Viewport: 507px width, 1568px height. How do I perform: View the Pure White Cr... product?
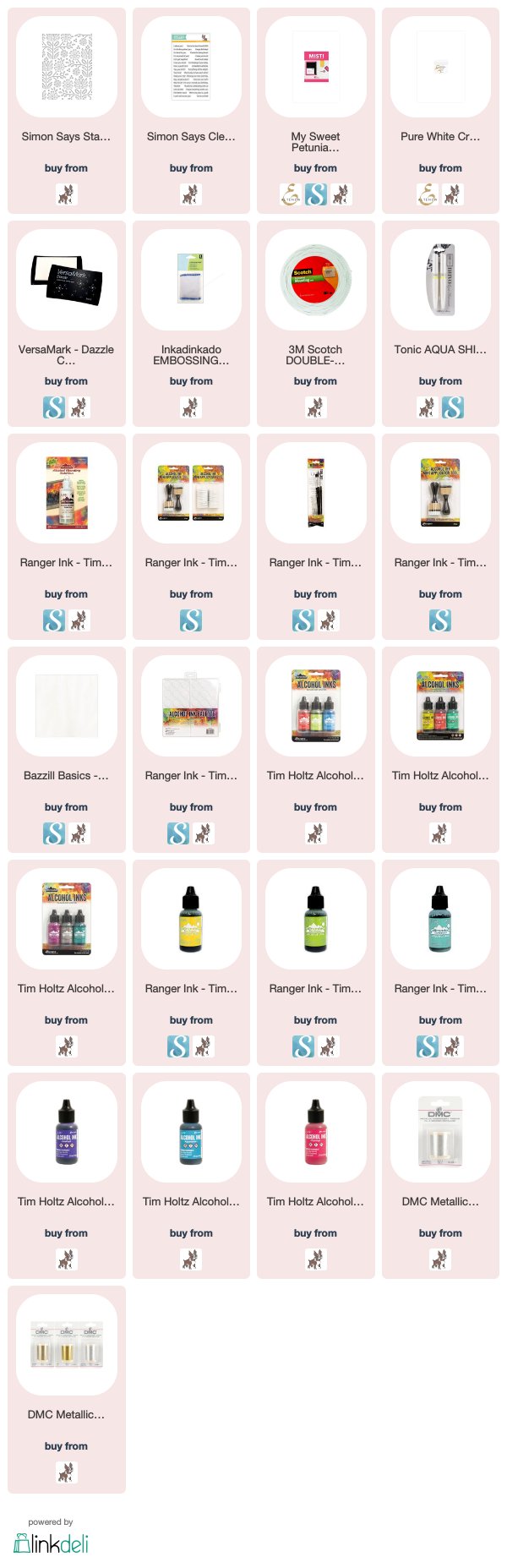pos(440,67)
